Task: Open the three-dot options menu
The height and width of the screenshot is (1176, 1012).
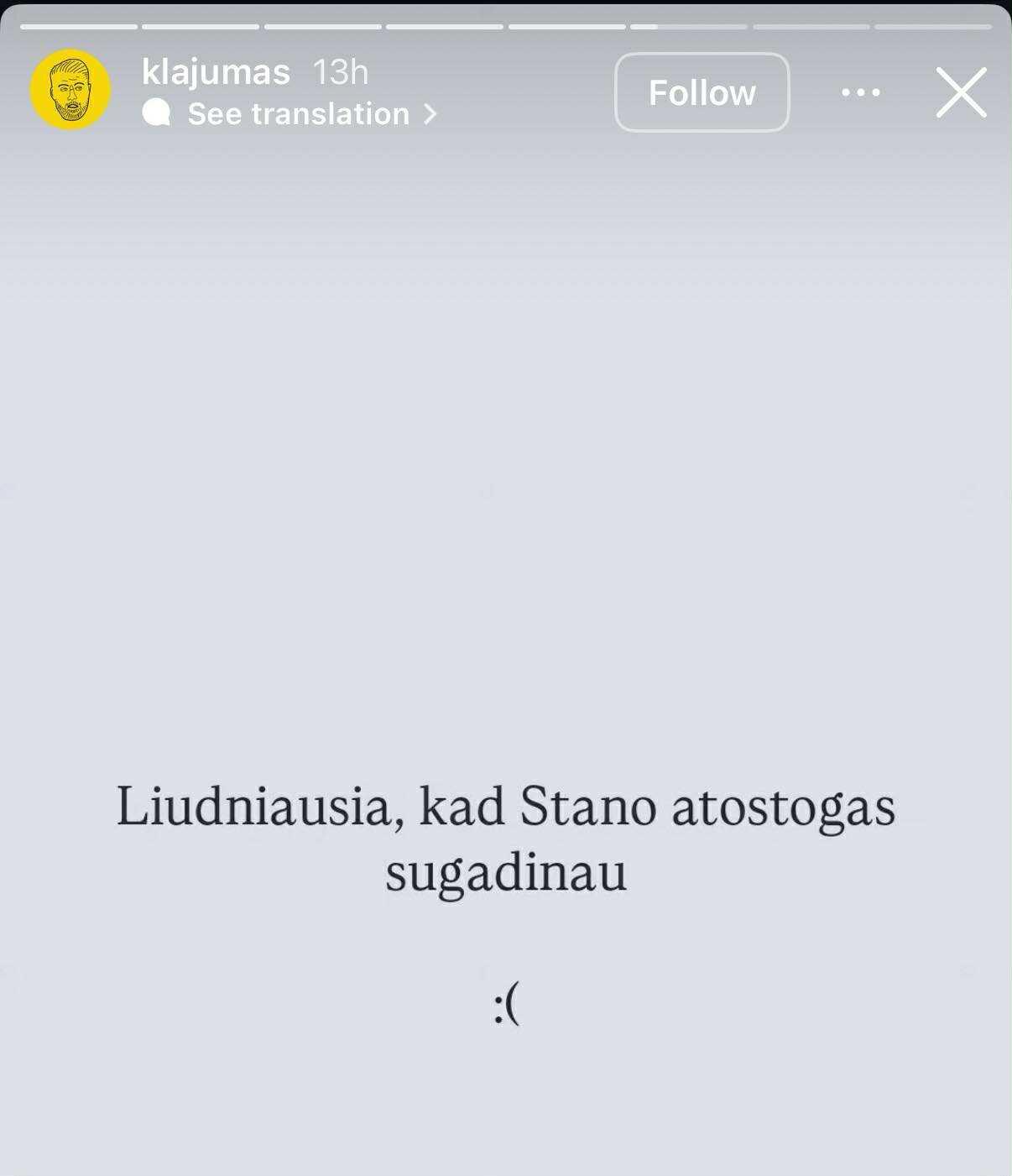Action: (x=861, y=92)
